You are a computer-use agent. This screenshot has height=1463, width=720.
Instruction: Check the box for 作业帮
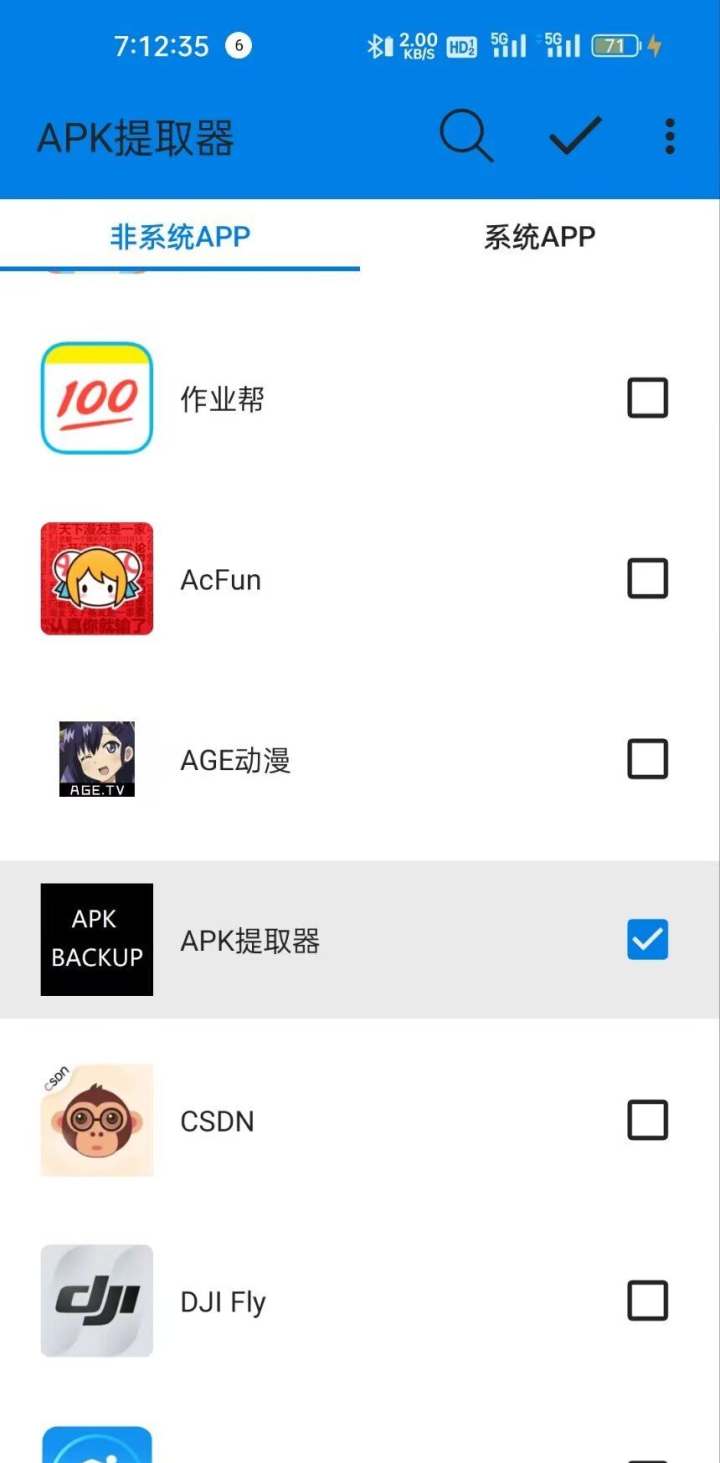pyautogui.click(x=647, y=398)
